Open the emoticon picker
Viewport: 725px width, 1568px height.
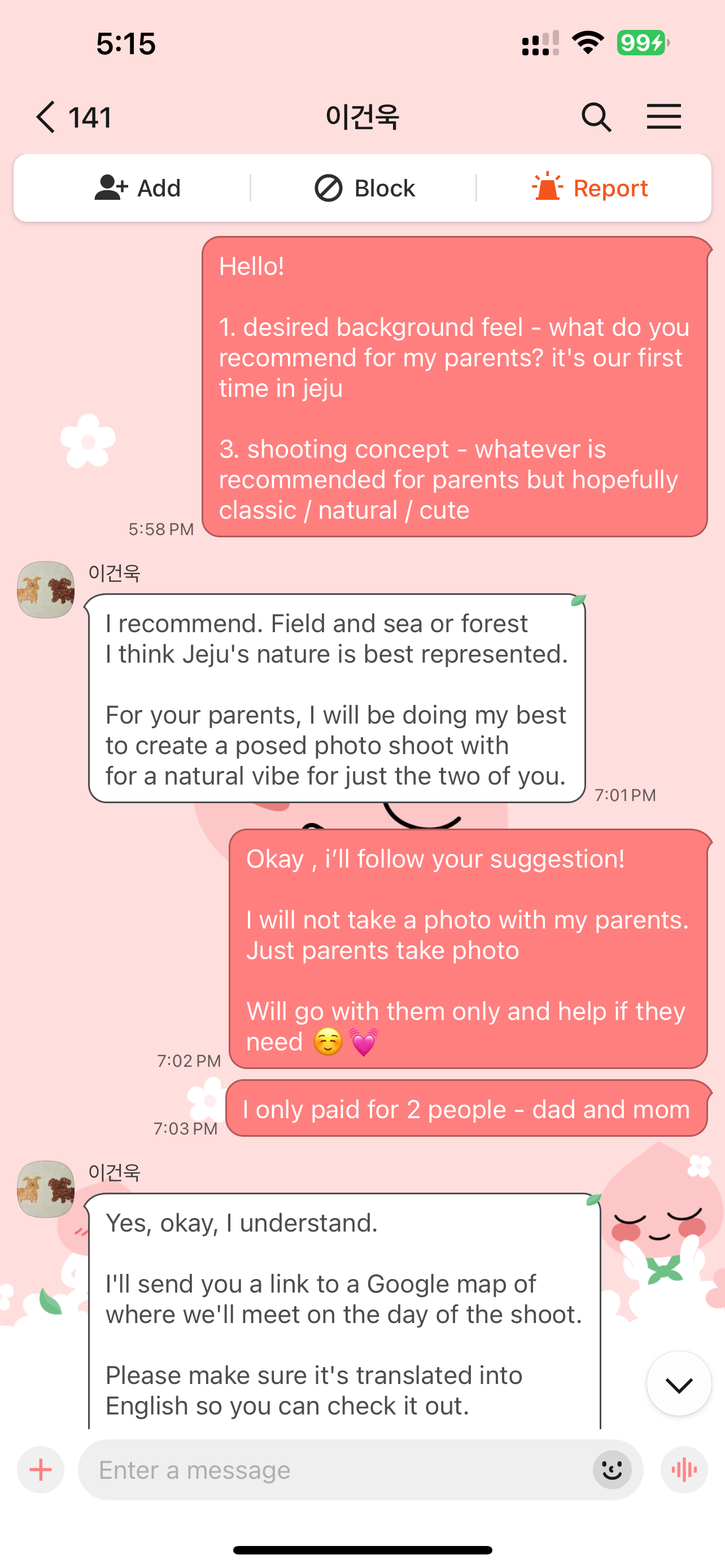(x=612, y=1470)
